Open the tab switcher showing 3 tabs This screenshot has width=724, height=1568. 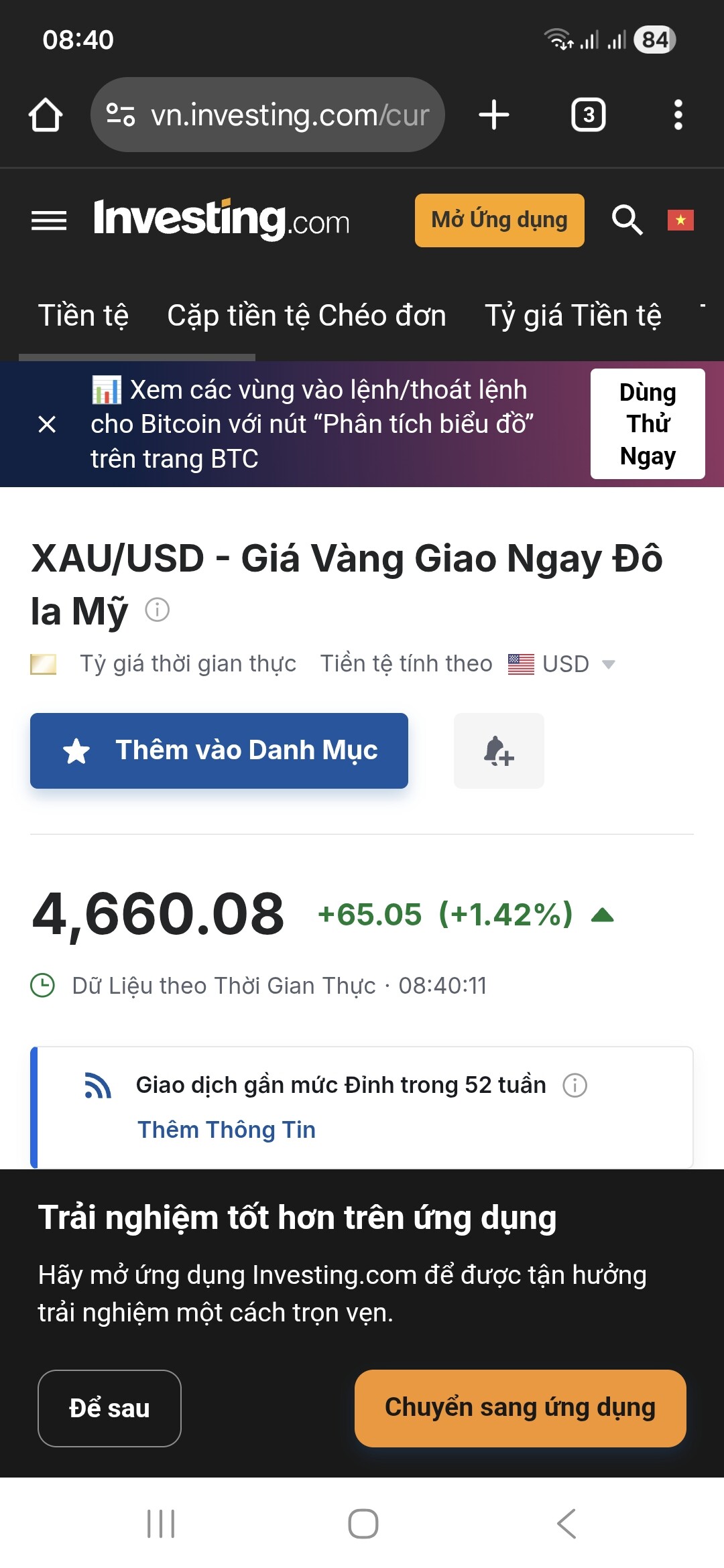[588, 115]
